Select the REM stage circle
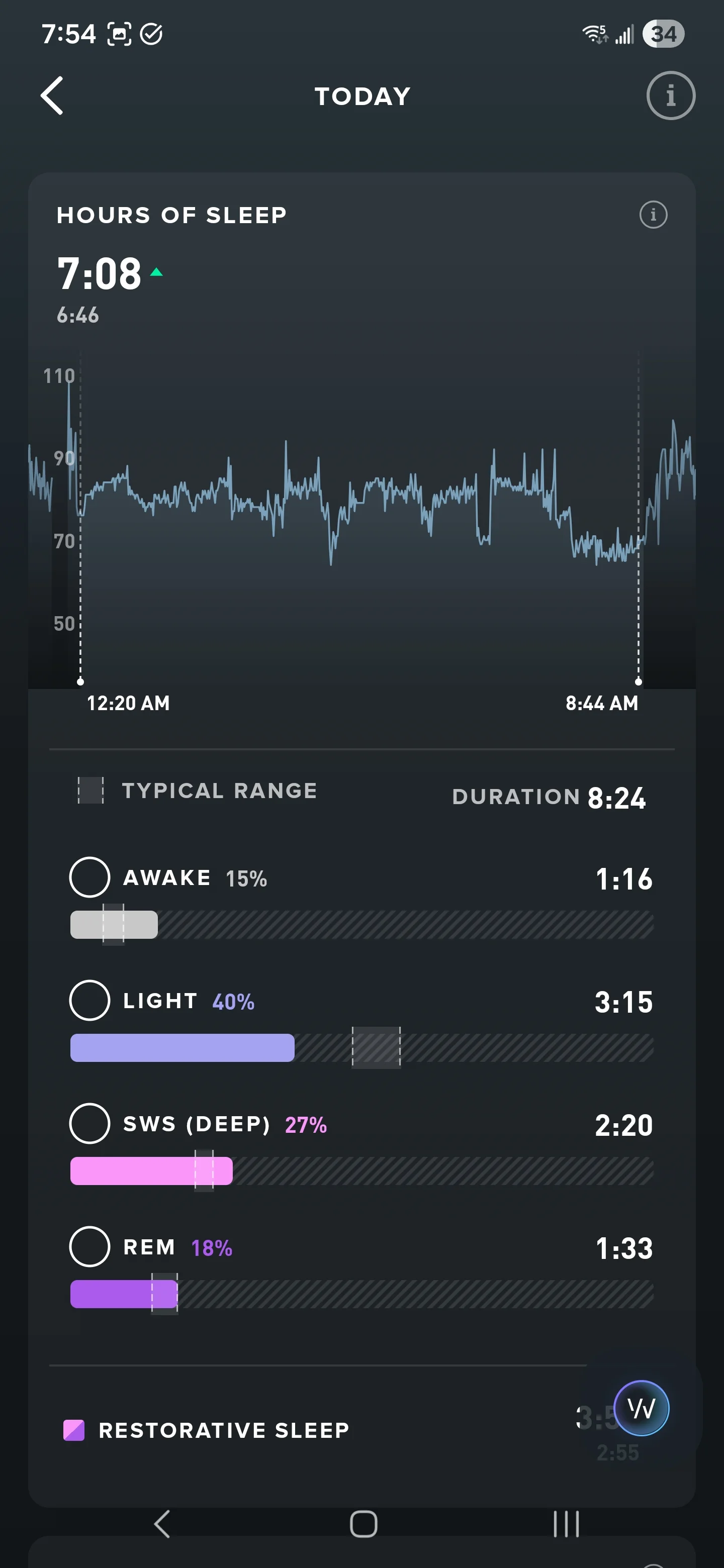724x1568 pixels. click(89, 1246)
